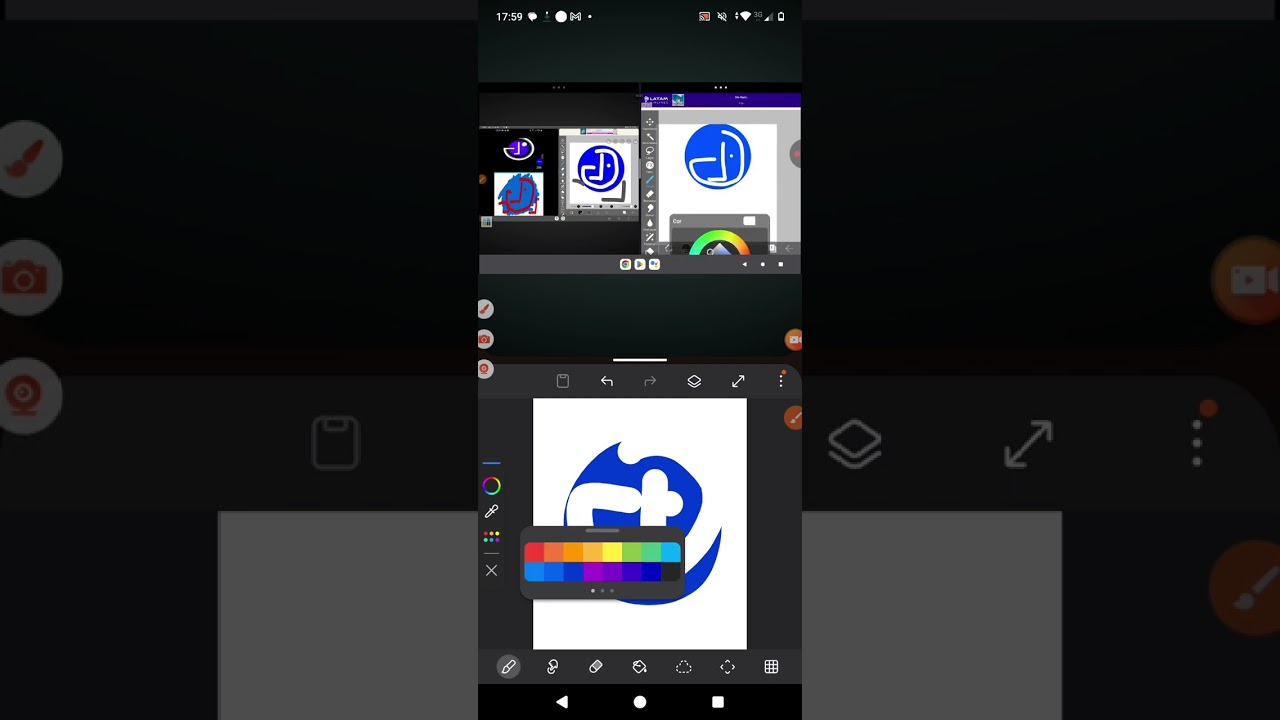Activate the lasso selection tool

coord(684,667)
